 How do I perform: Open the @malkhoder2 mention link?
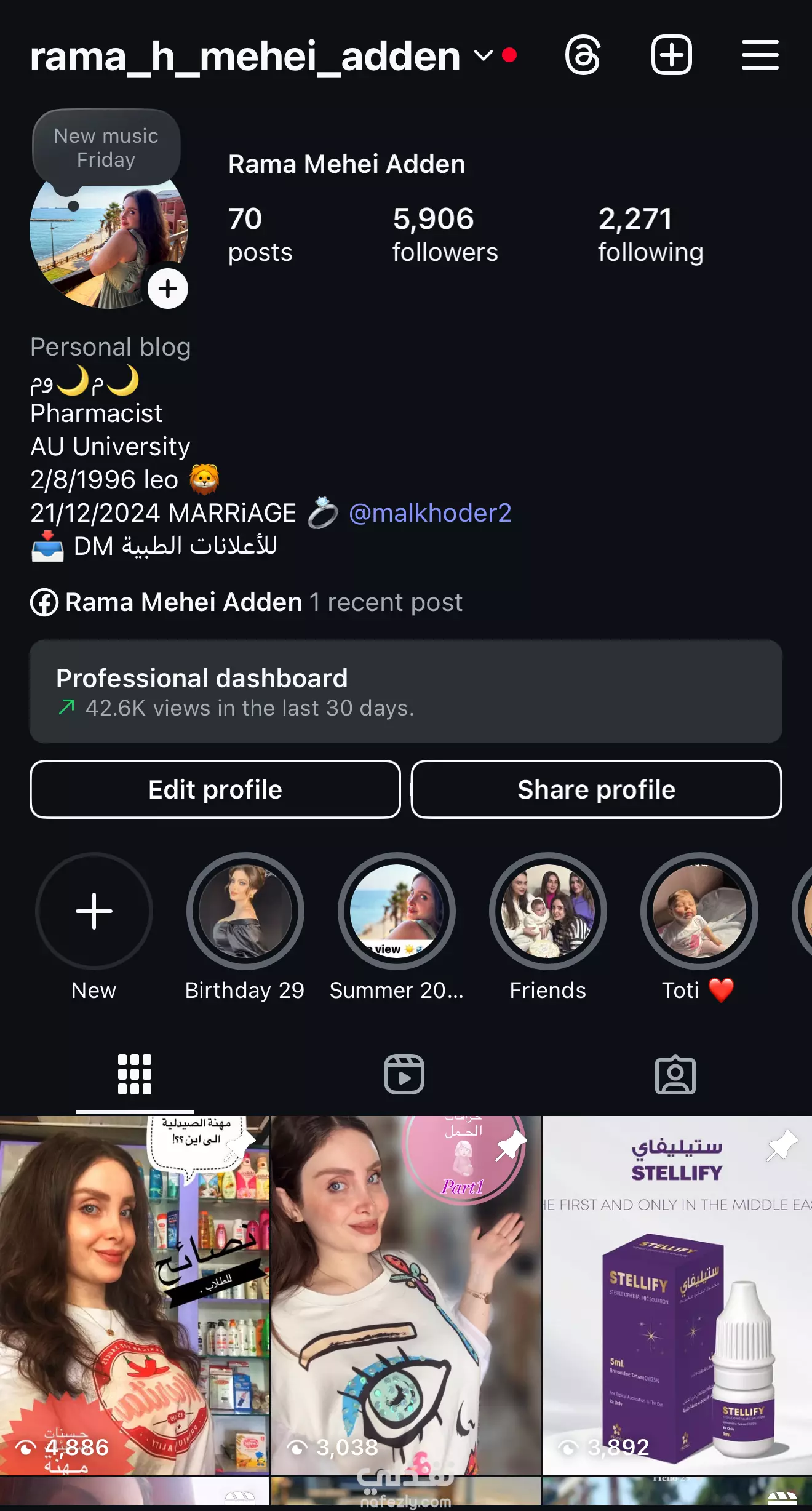point(430,512)
